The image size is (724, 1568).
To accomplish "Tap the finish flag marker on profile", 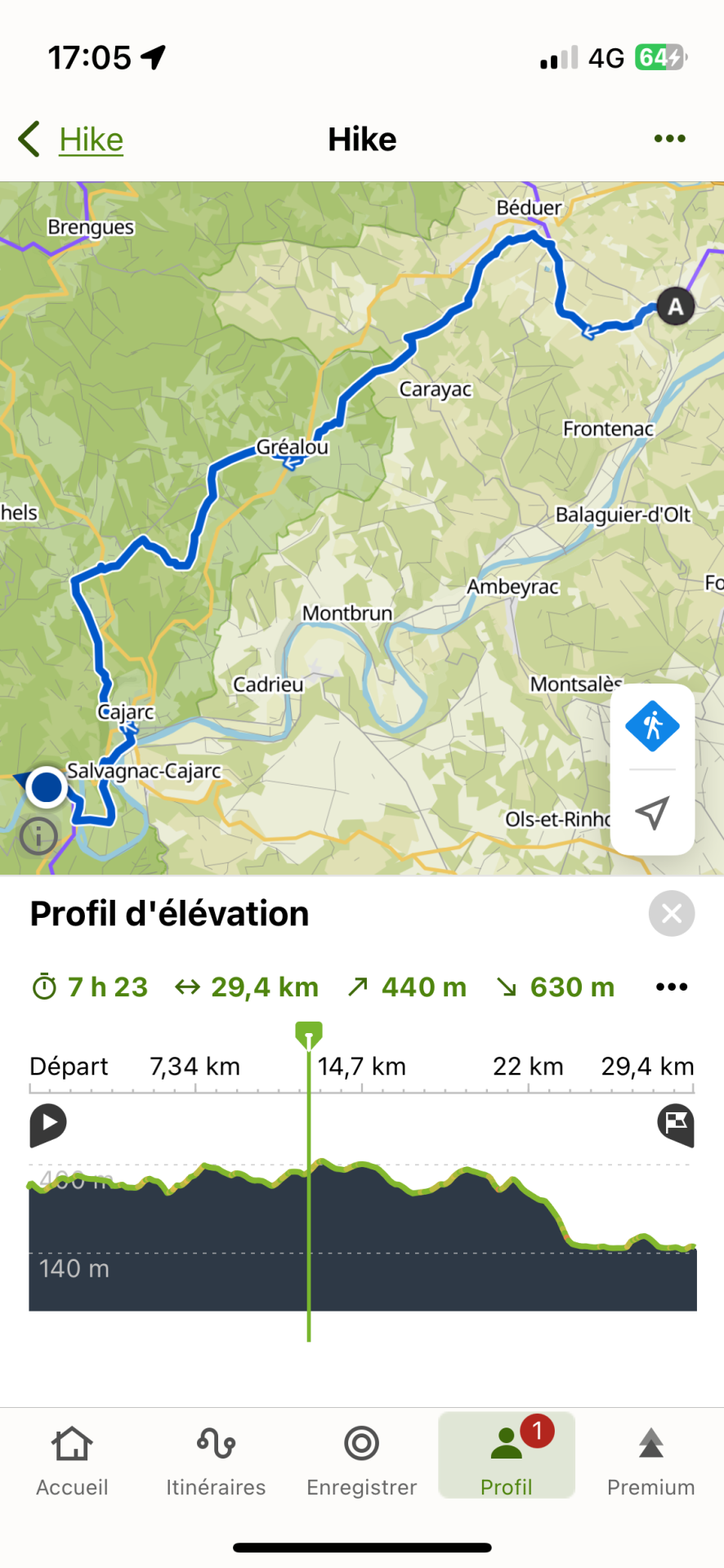I will (x=675, y=1125).
